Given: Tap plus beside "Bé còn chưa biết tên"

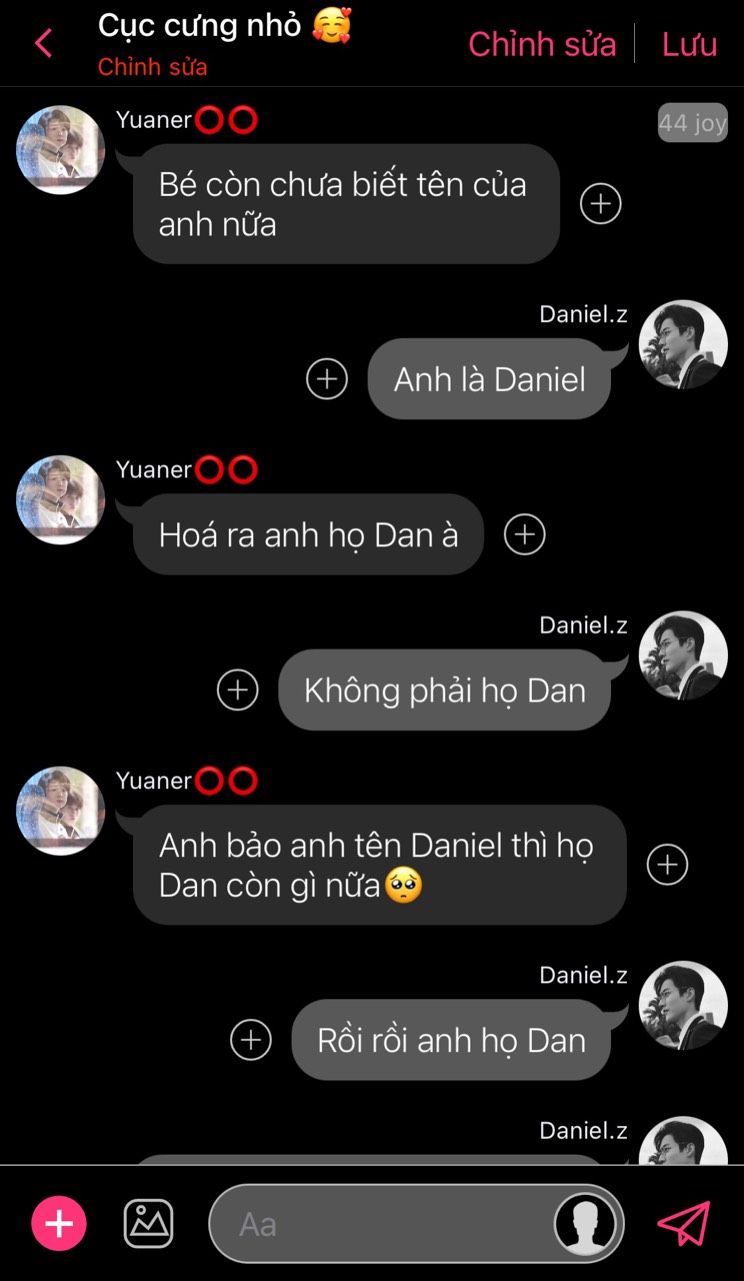Looking at the screenshot, I should click(601, 204).
